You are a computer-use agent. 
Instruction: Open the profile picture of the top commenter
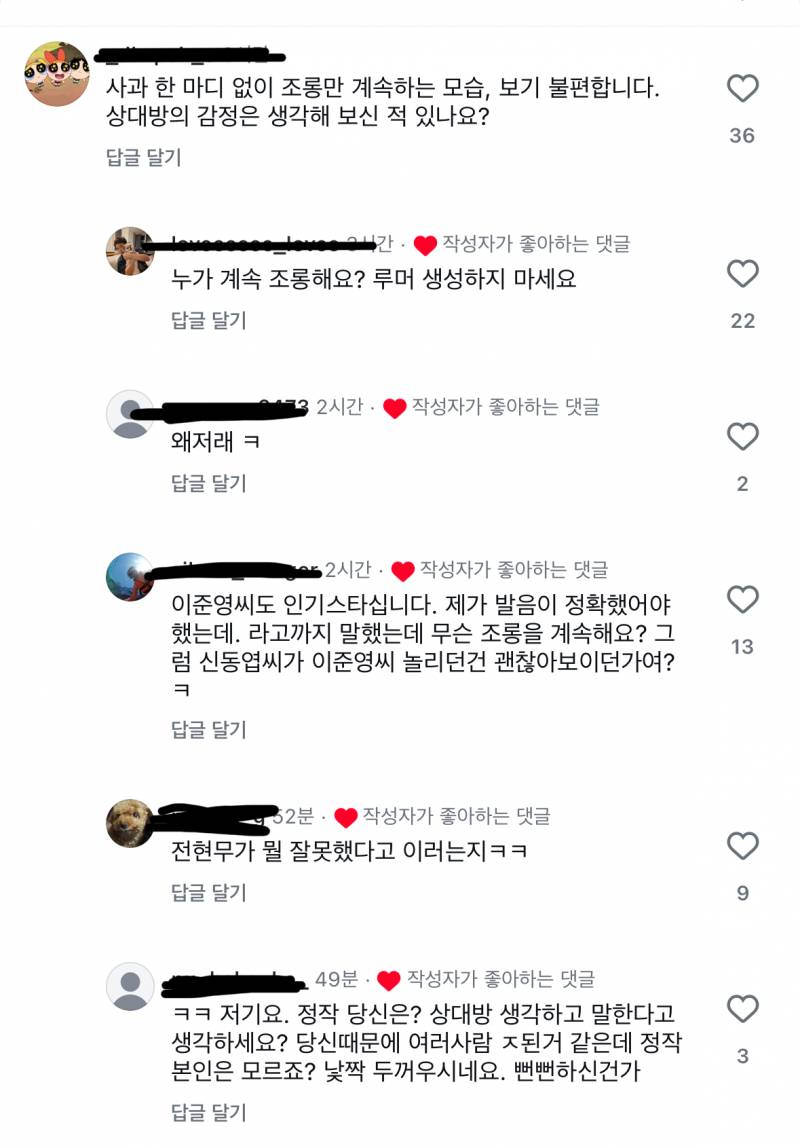(57, 74)
